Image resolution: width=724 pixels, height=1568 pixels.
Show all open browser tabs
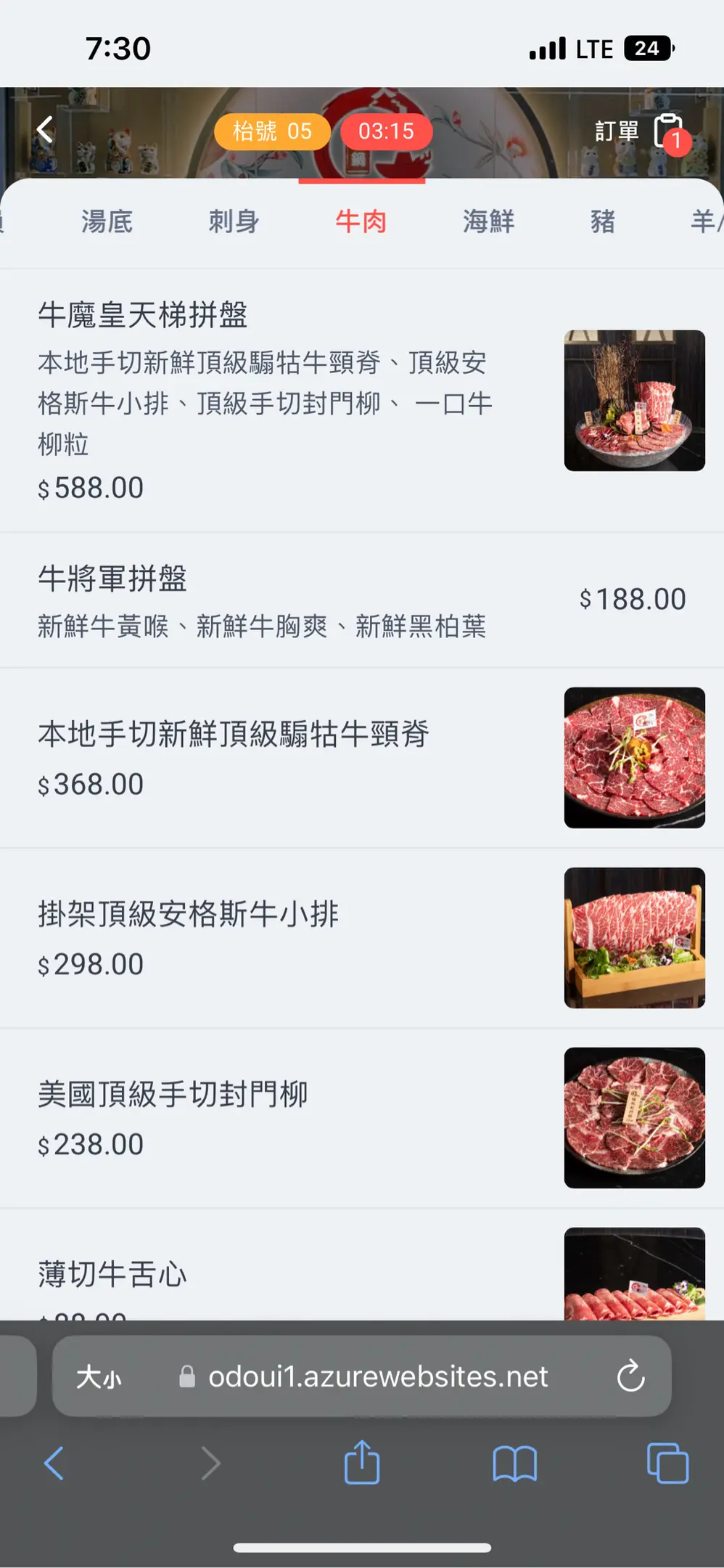pos(667,1463)
